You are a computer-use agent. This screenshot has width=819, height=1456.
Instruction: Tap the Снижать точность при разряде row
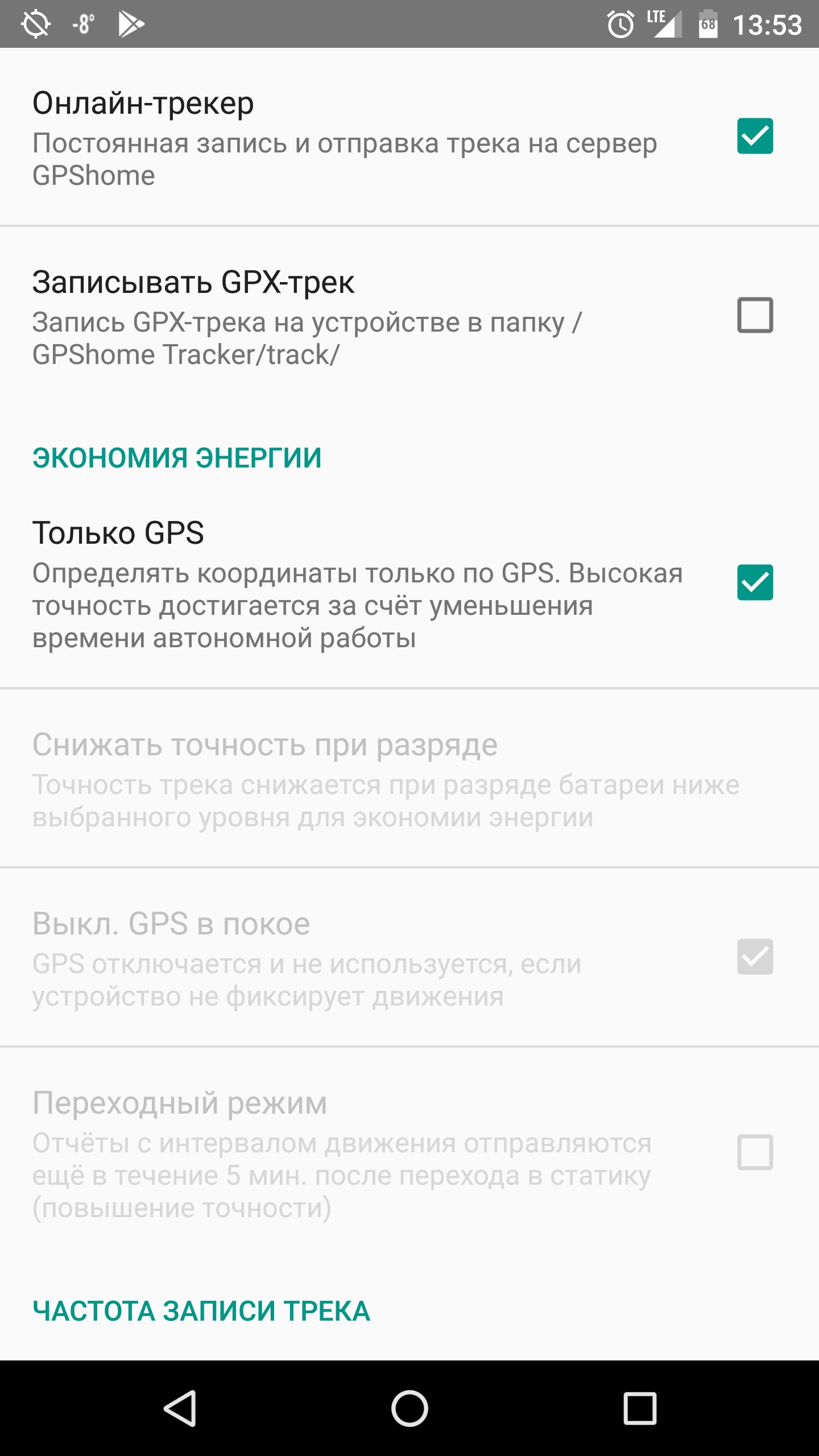coord(409,778)
